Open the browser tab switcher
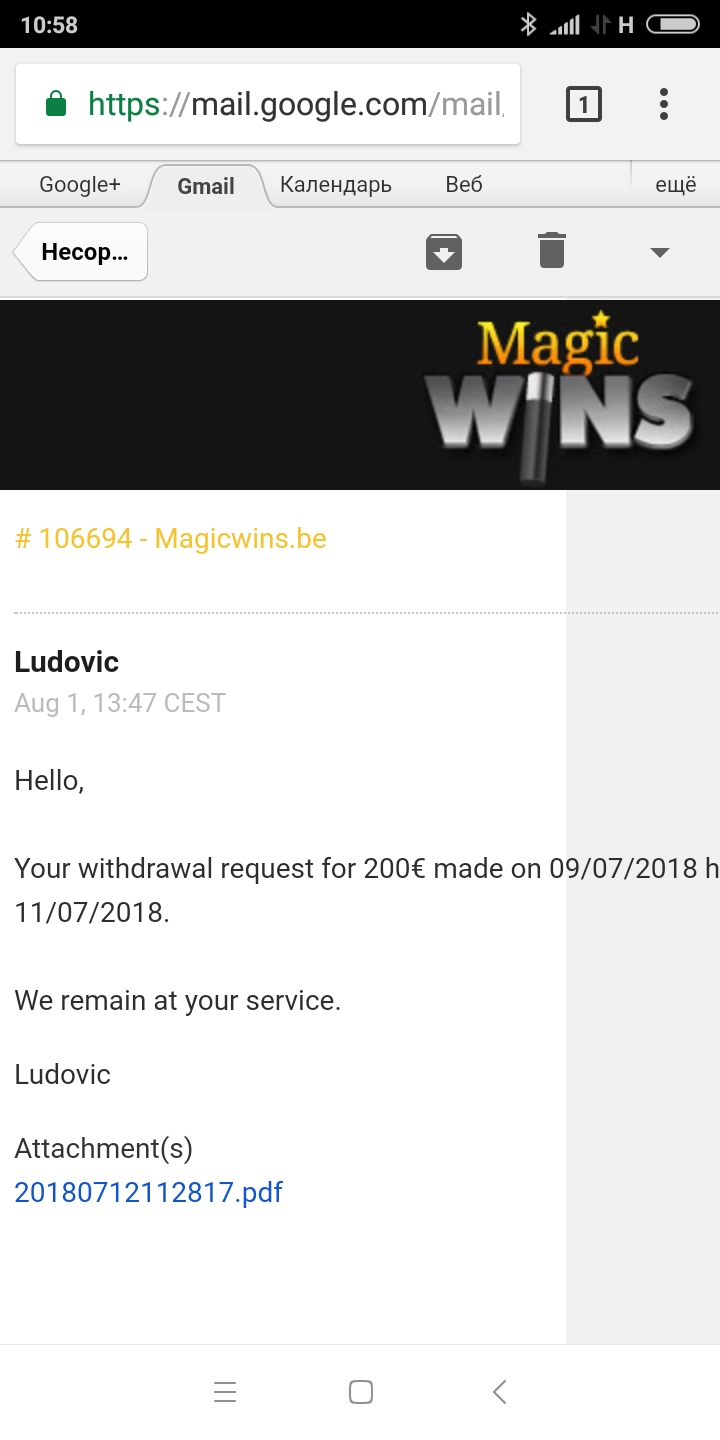Image resolution: width=720 pixels, height=1440 pixels. 584,104
